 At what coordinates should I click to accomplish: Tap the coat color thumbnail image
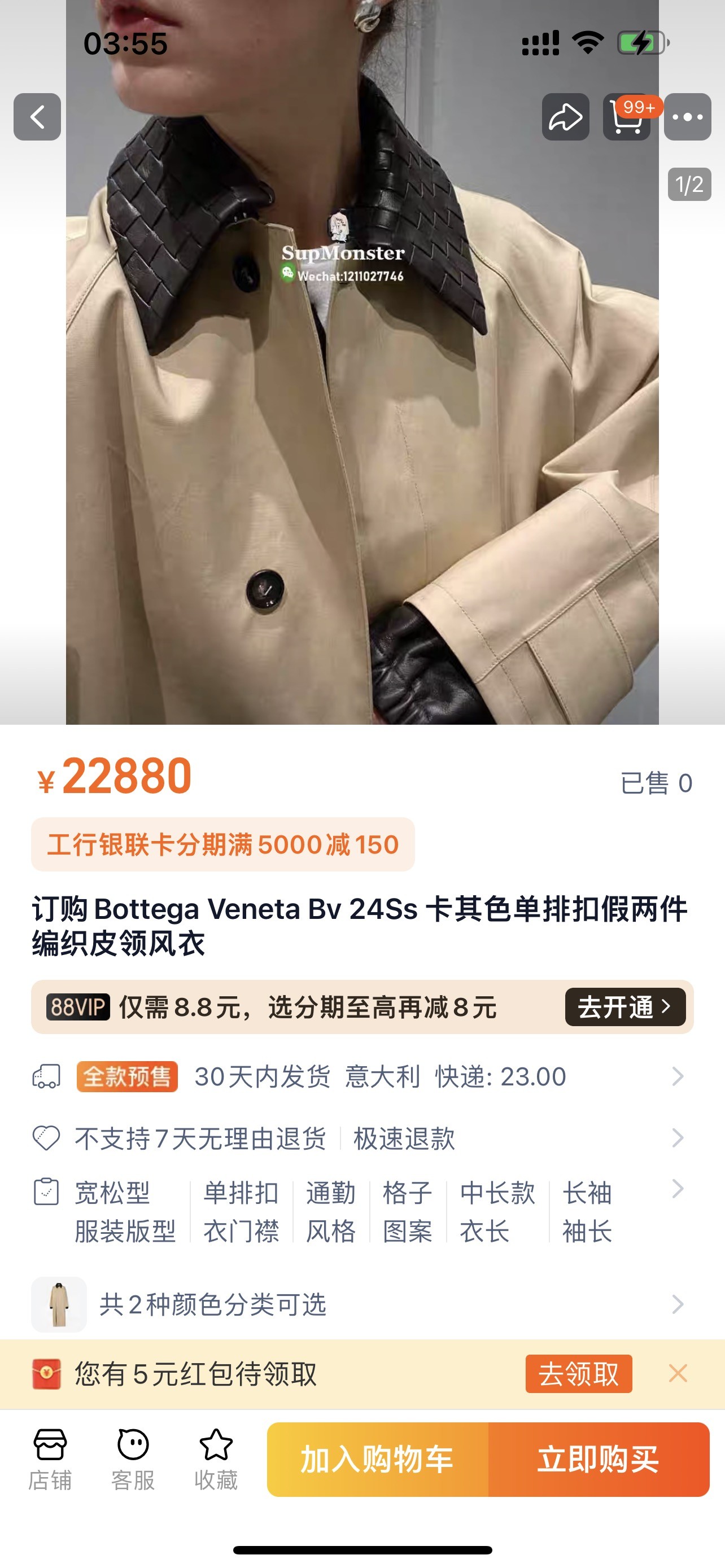(x=58, y=1304)
